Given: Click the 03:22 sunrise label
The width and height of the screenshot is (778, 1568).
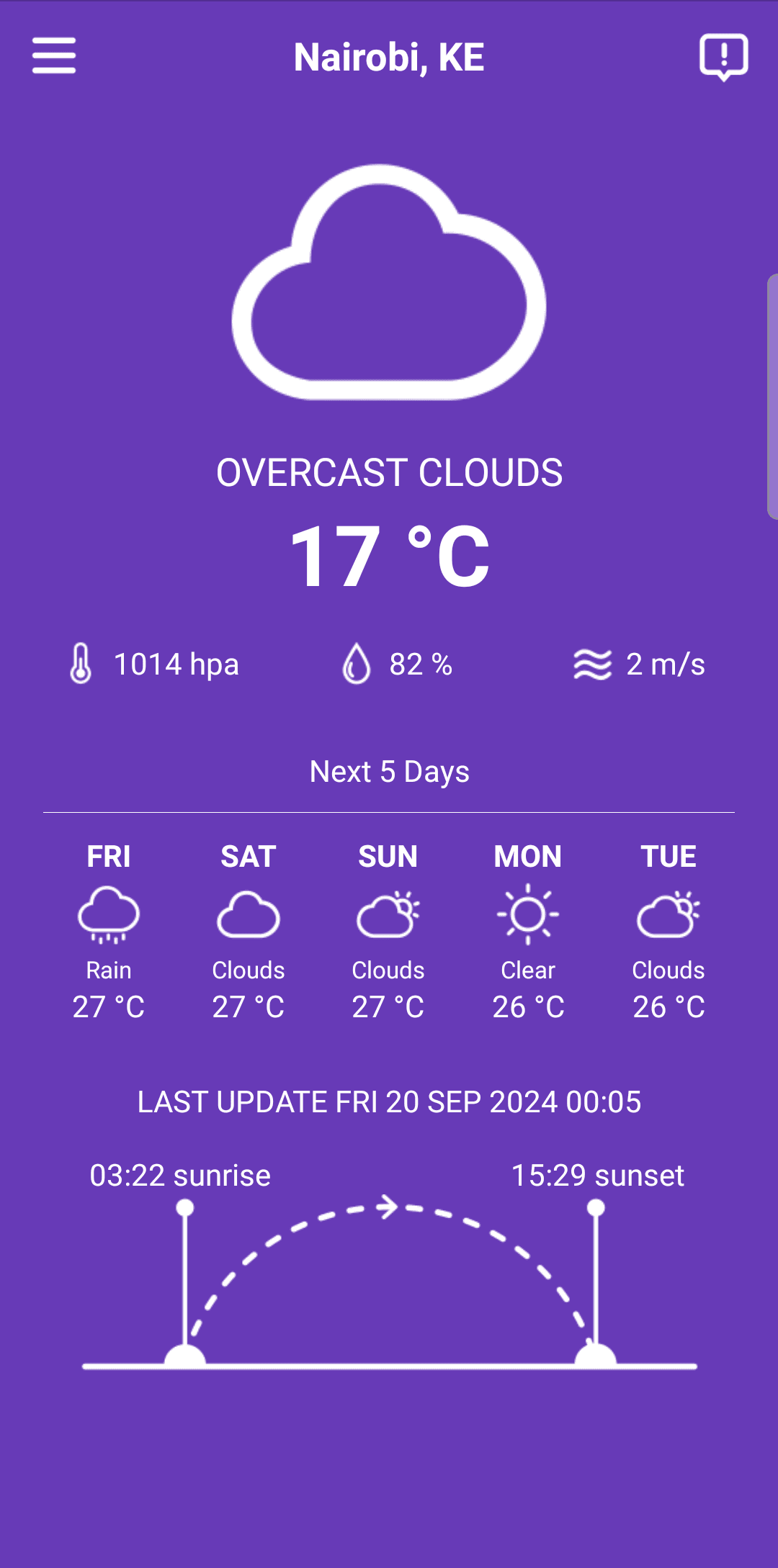Looking at the screenshot, I should pyautogui.click(x=179, y=1176).
